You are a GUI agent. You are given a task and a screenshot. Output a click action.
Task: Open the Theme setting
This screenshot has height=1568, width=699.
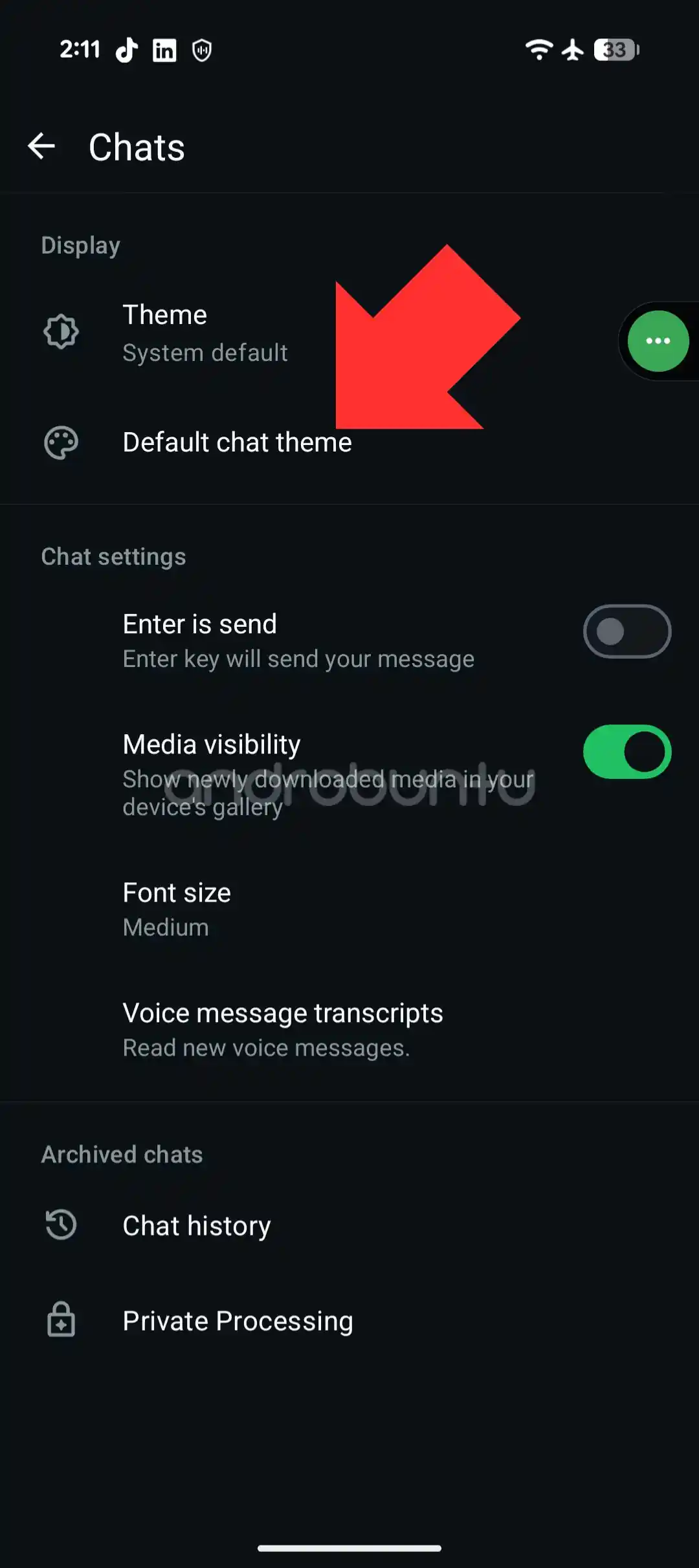click(x=349, y=332)
